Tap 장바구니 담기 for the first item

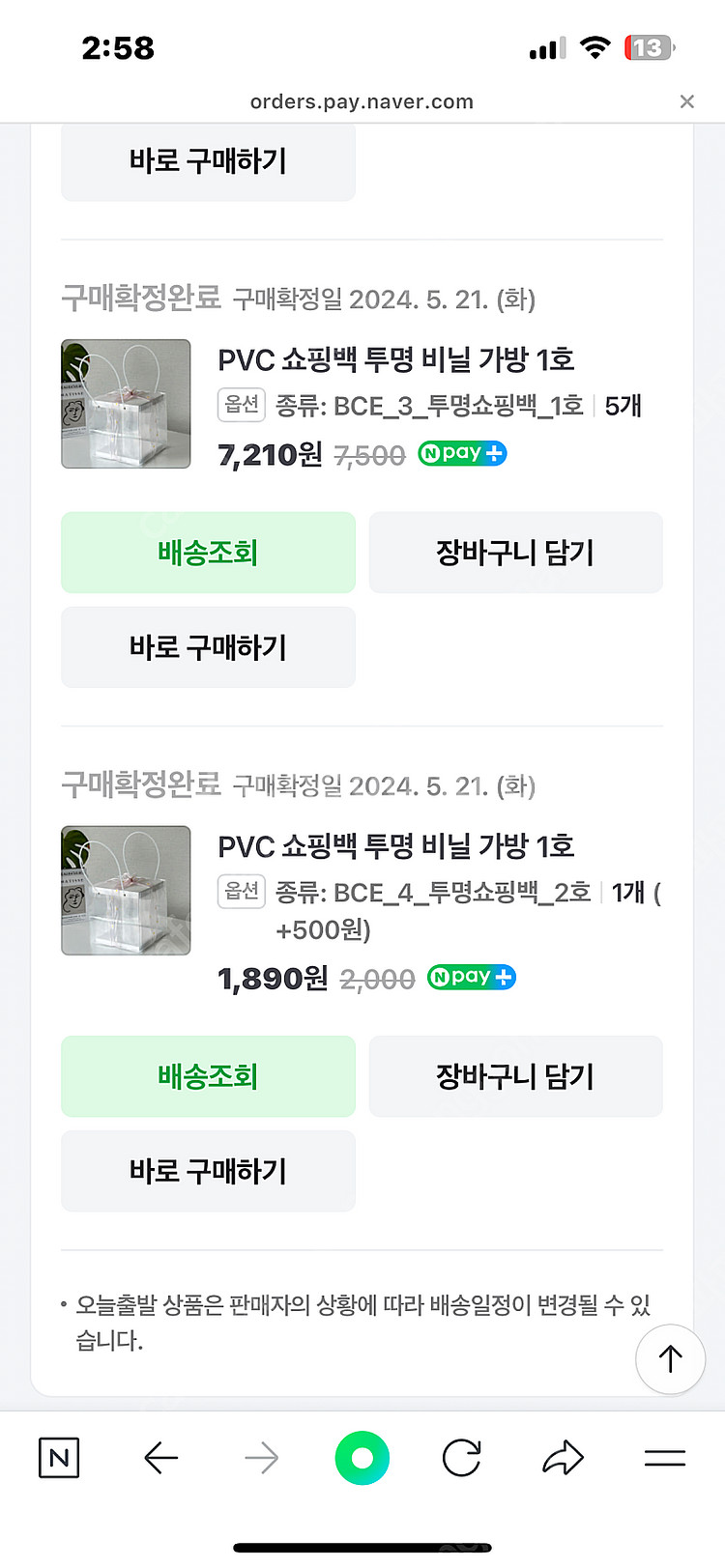(515, 552)
